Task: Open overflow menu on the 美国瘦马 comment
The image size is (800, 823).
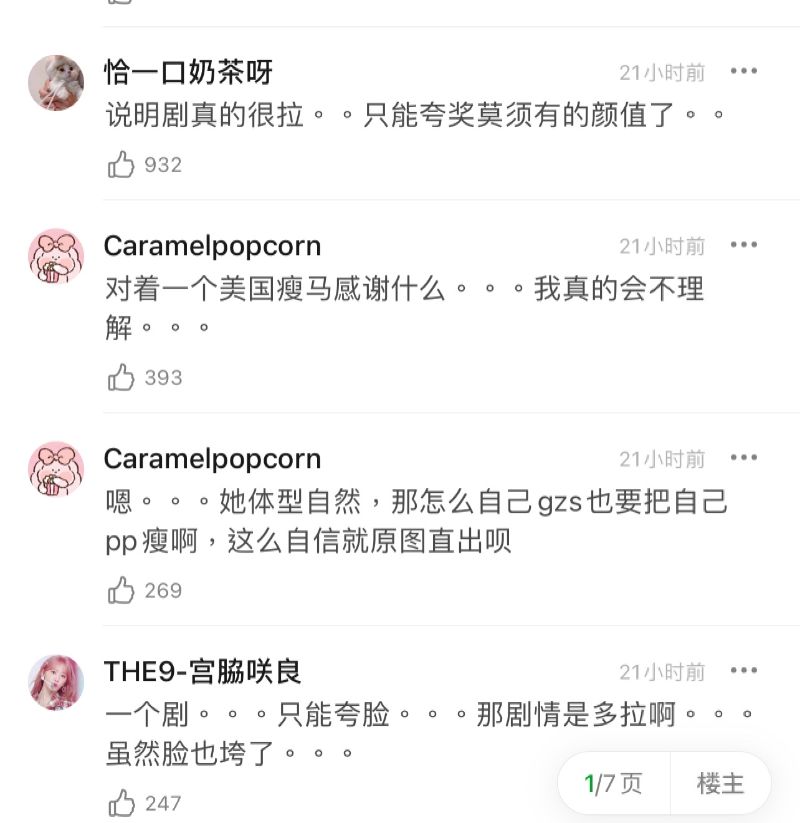Action: click(743, 245)
